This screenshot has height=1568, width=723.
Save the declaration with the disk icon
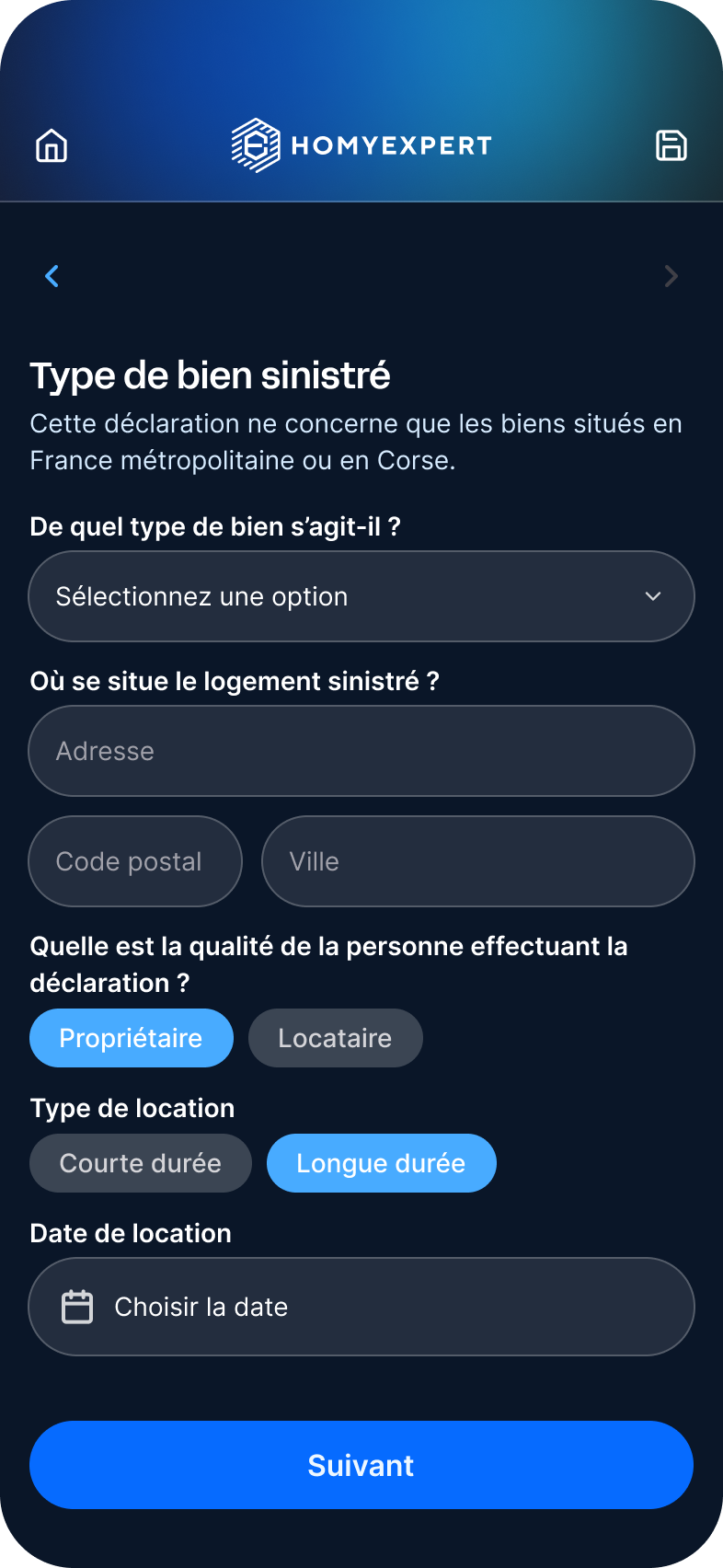point(671,145)
